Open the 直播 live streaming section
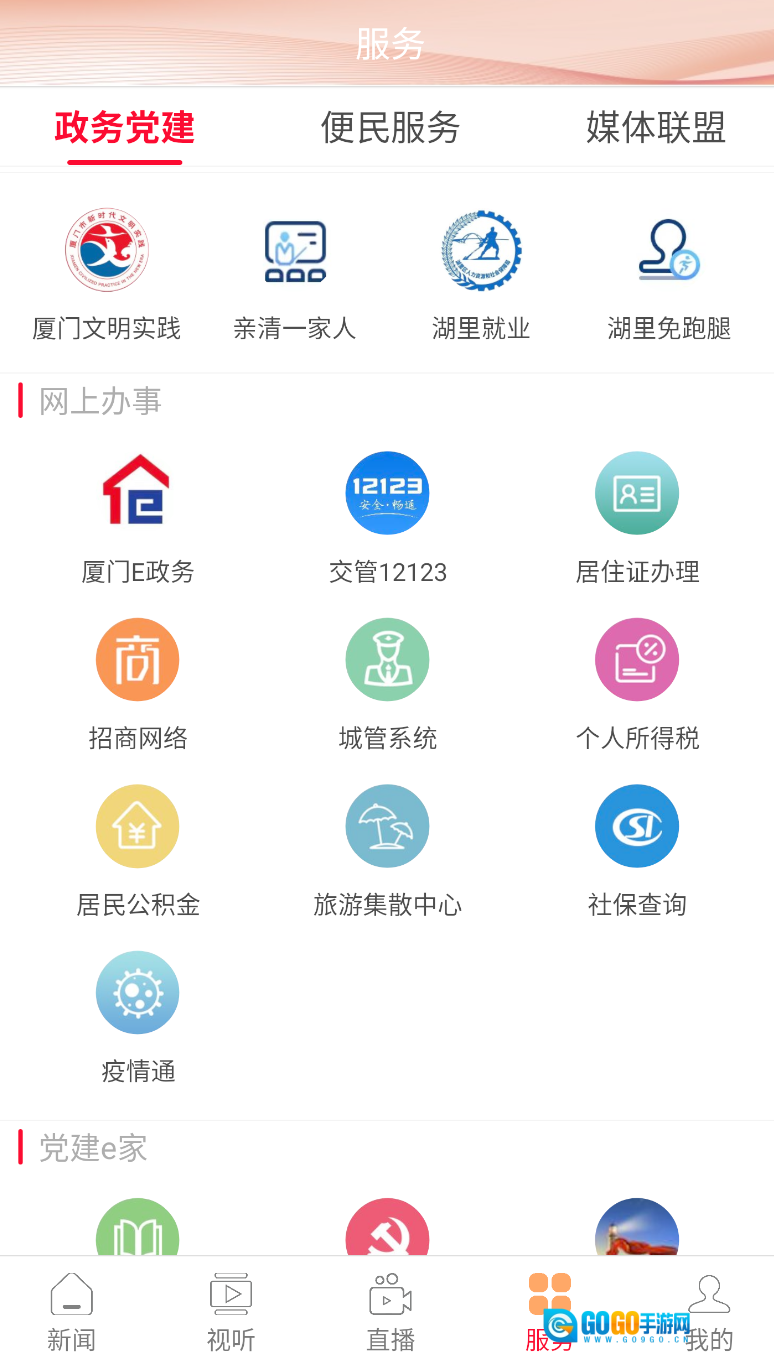Viewport: 774px width, 1353px height. (x=389, y=1310)
